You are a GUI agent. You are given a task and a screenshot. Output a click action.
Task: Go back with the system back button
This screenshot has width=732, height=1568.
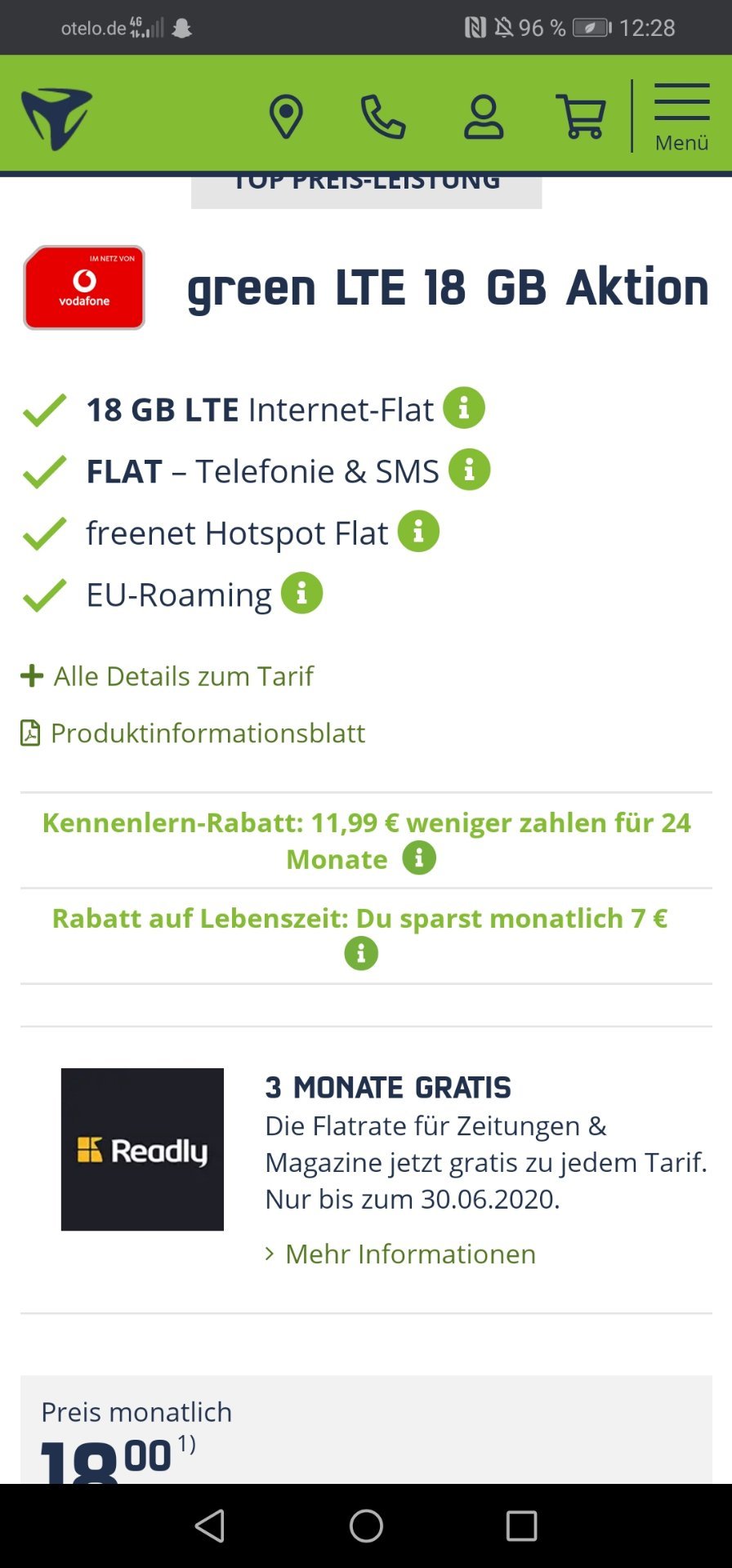click(x=210, y=1526)
